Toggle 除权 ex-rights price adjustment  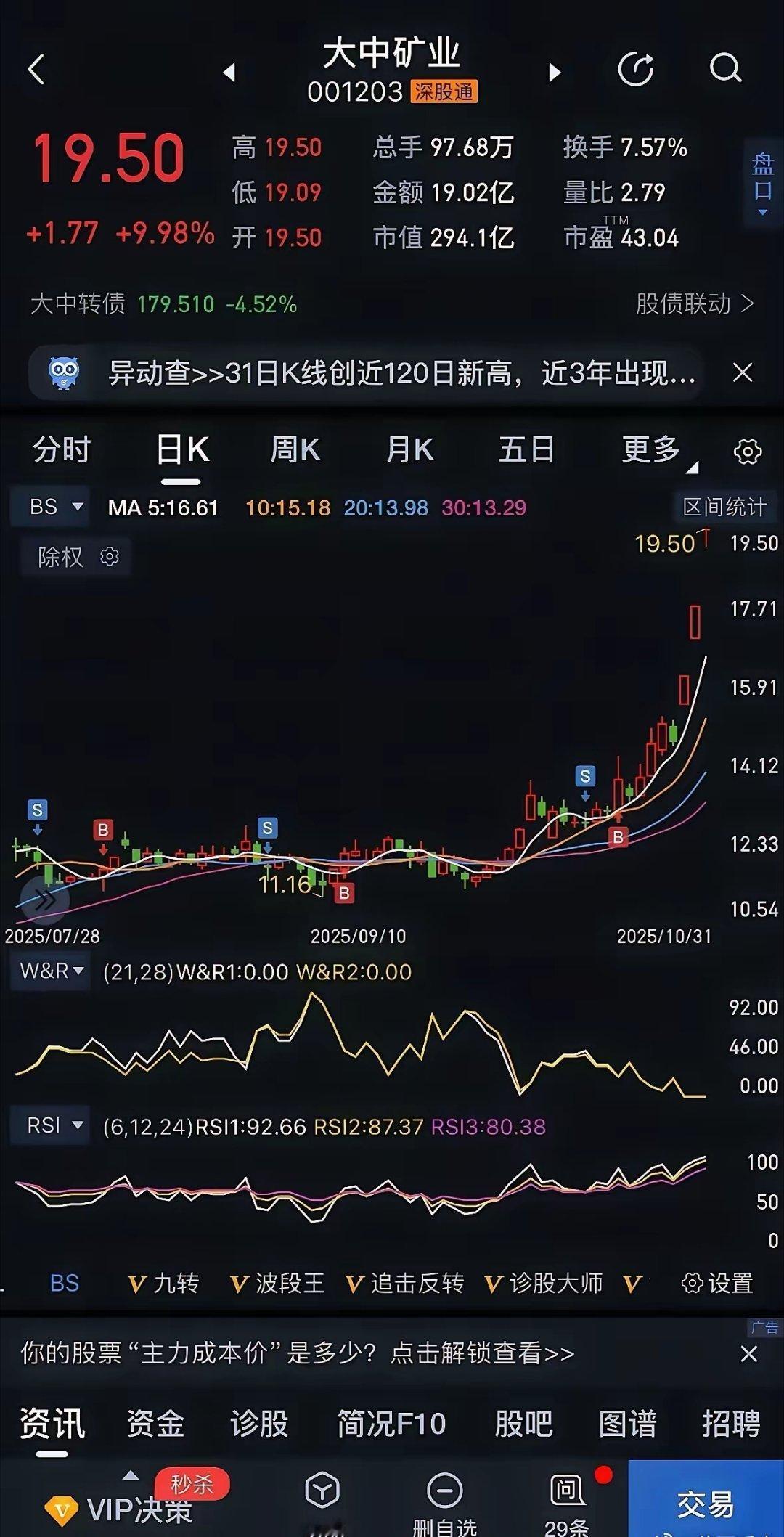coord(61,555)
